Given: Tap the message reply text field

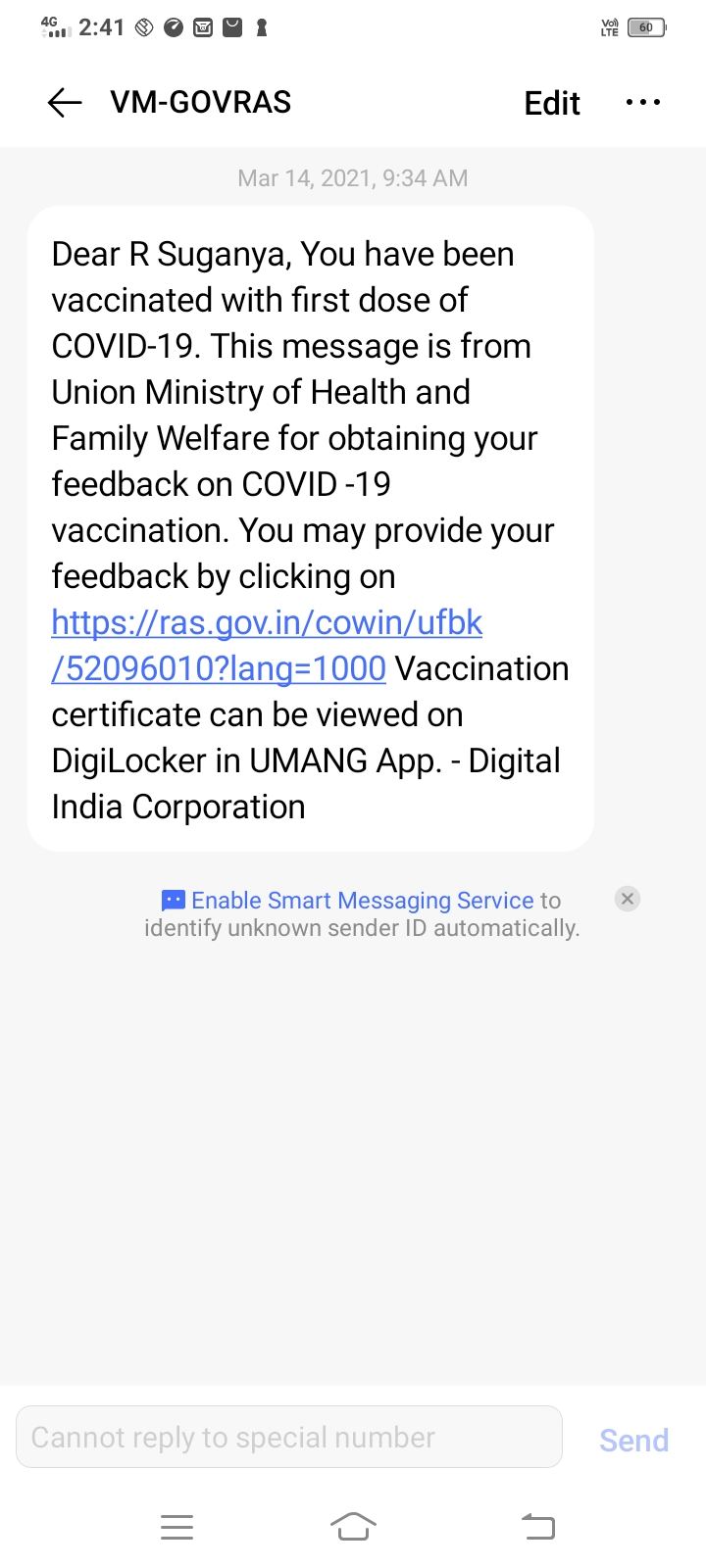Looking at the screenshot, I should 289,1437.
